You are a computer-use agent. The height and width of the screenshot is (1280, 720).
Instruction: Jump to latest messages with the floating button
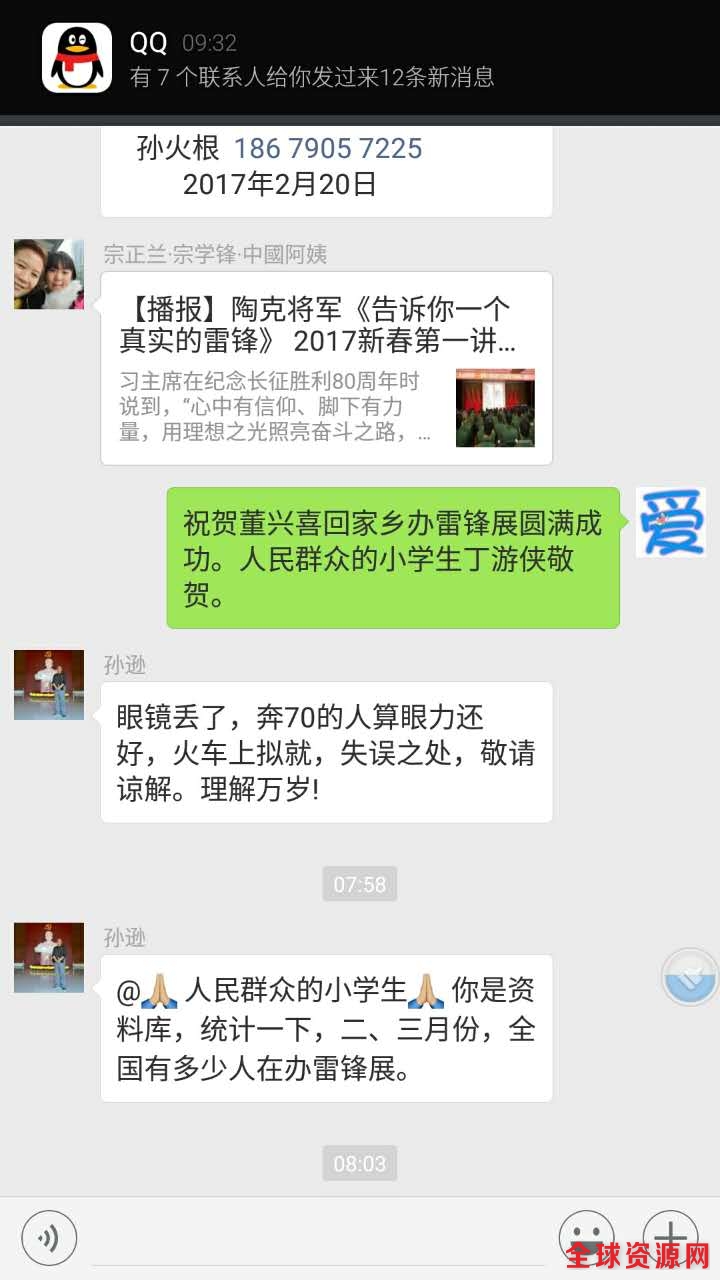690,977
